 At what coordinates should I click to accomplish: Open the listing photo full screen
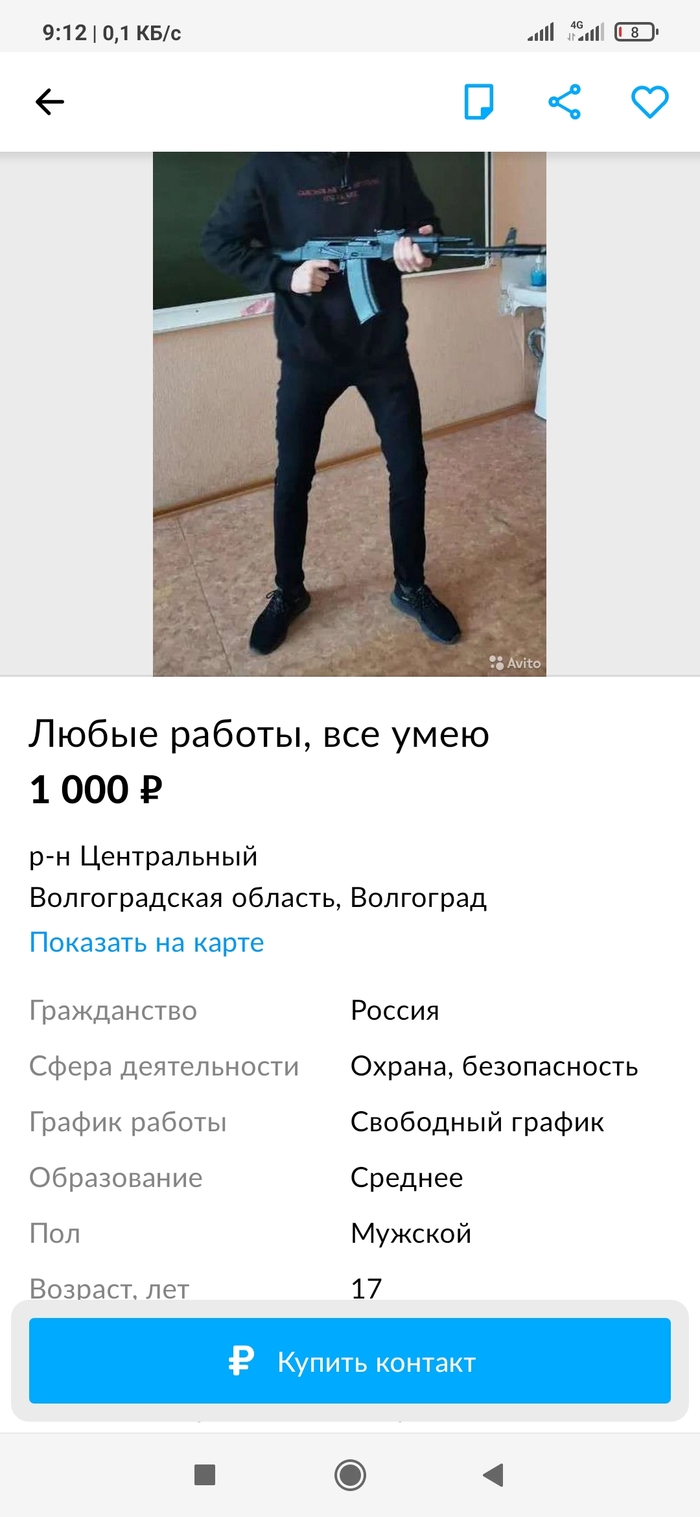coord(349,413)
